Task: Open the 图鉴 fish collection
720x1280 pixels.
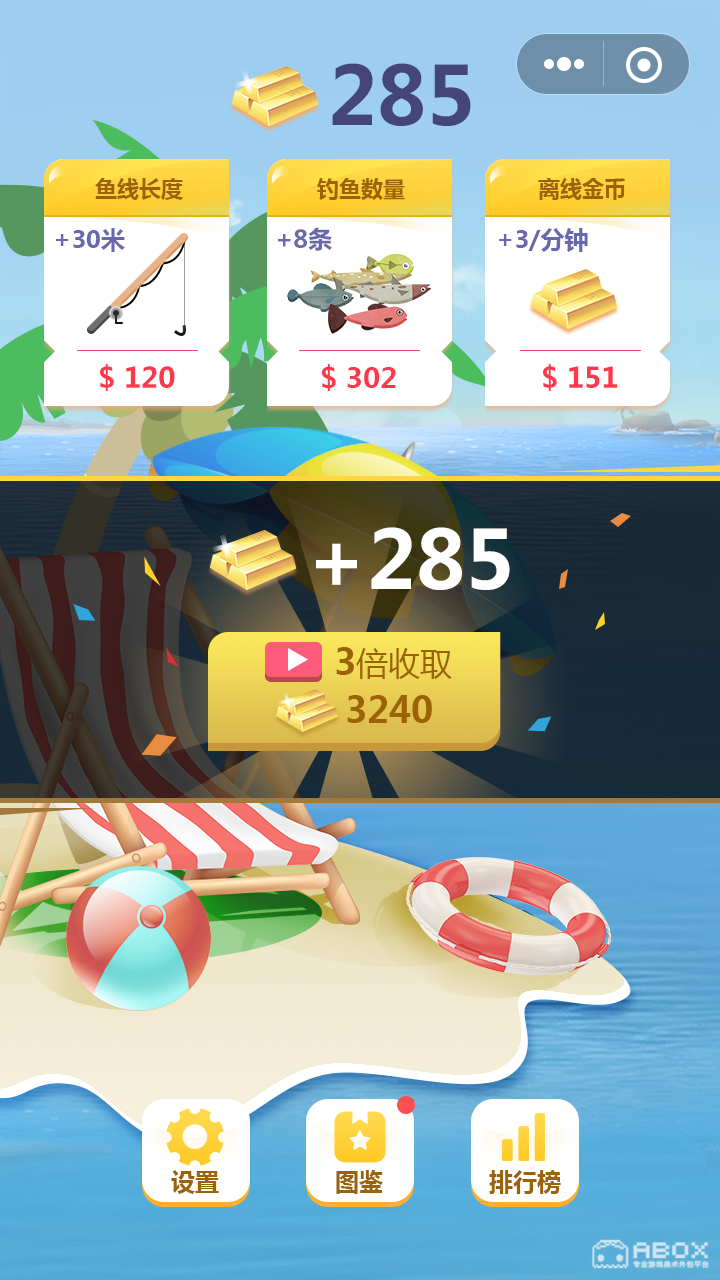Action: tap(360, 1152)
